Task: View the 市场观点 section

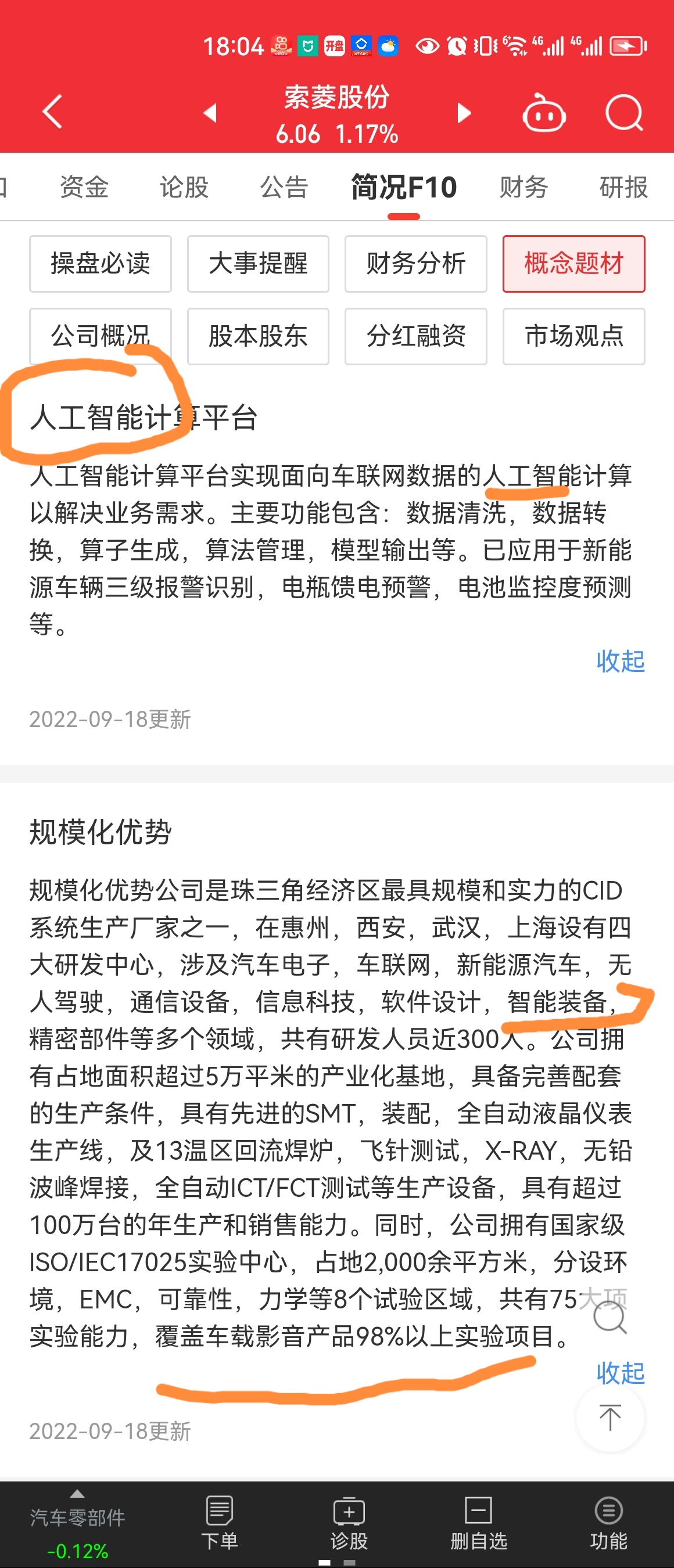Action: click(573, 336)
